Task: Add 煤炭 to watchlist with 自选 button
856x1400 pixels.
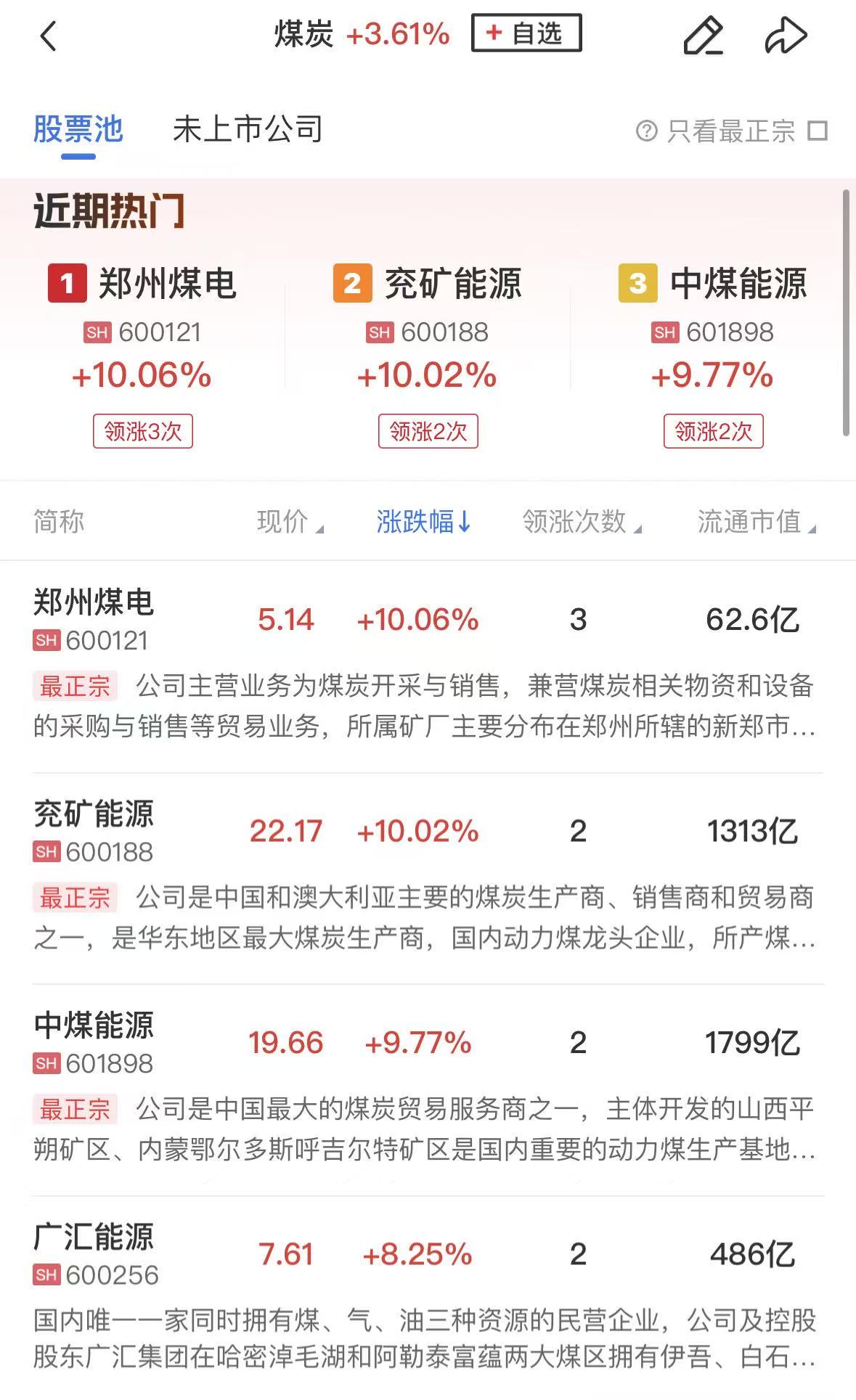Action: [526, 33]
